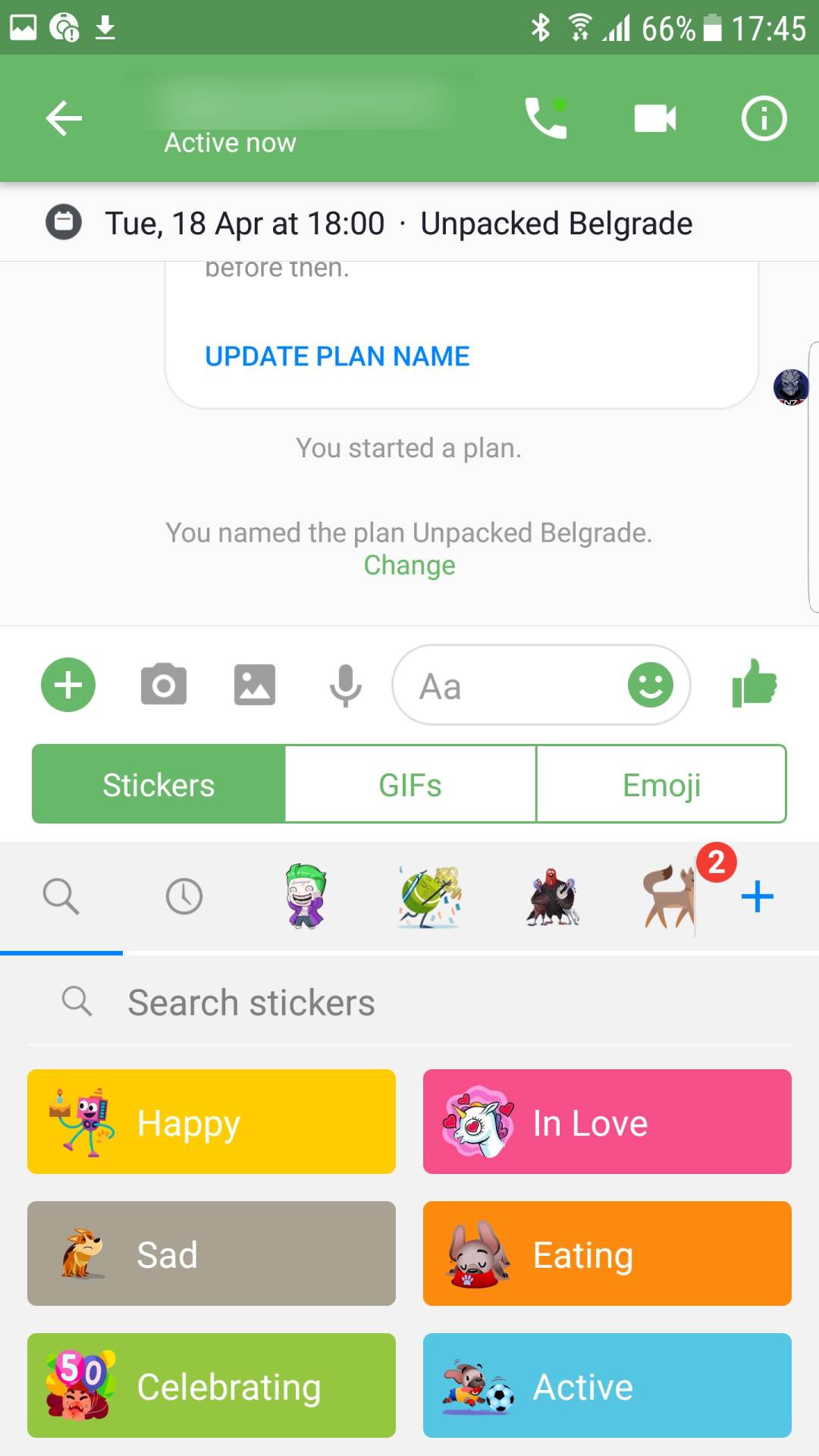Add more sticker packs
The width and height of the screenshot is (819, 1456).
757,897
